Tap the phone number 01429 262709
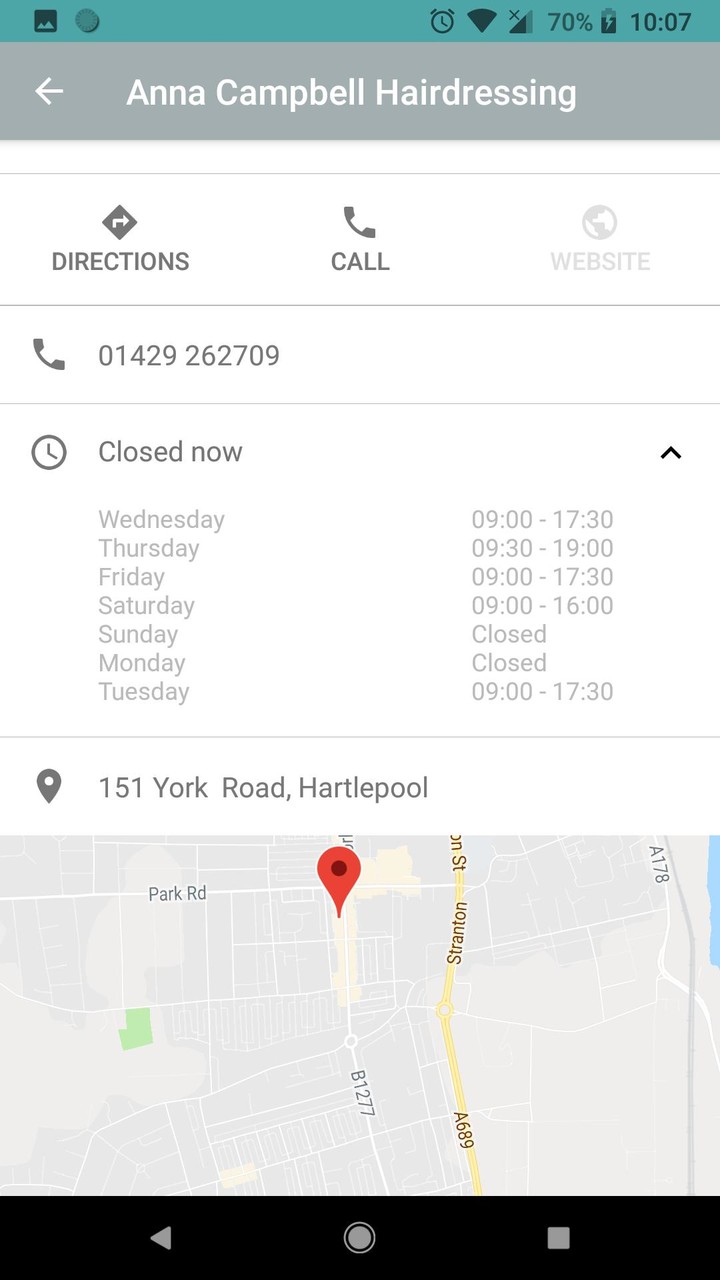Viewport: 720px width, 1280px height. (x=189, y=355)
